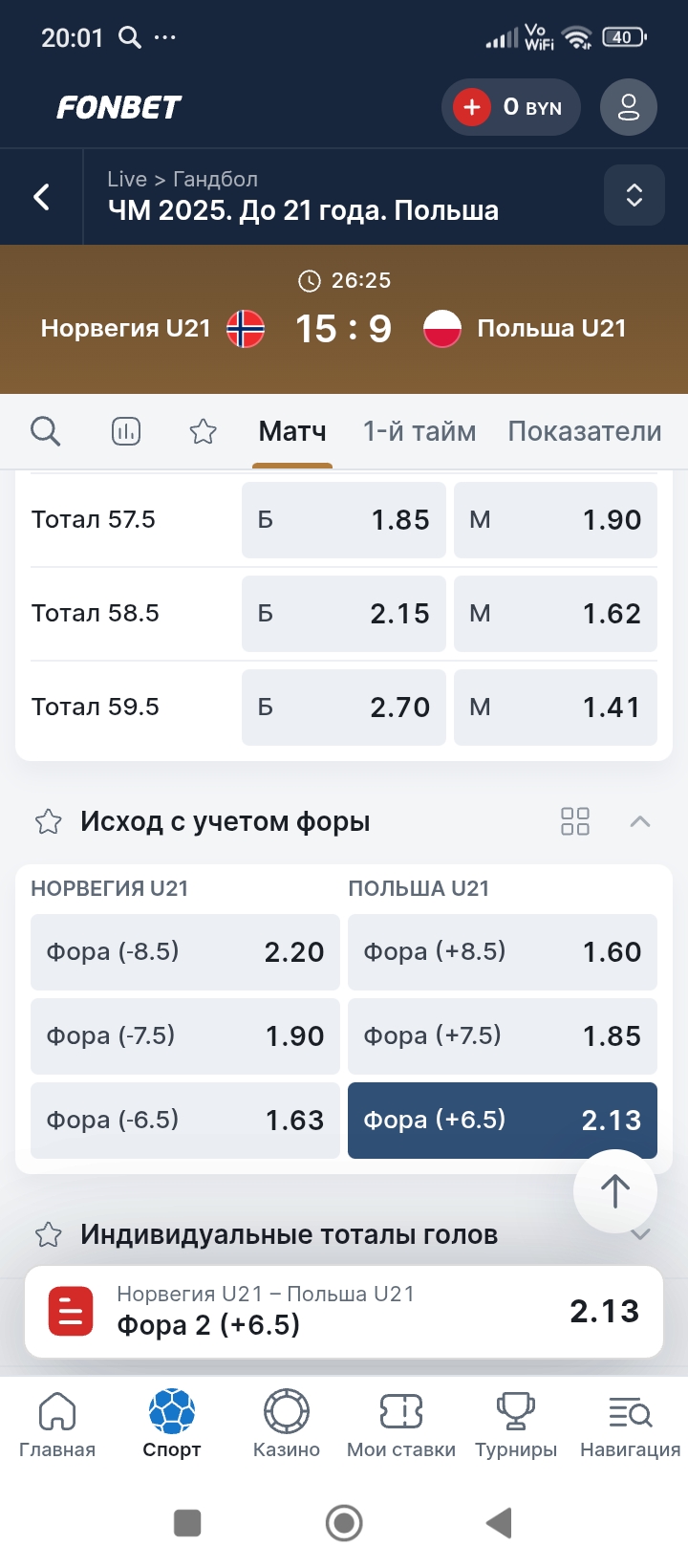Image resolution: width=688 pixels, height=1568 pixels.
Task: Collapse the Исход с учетом форы section
Action: point(641,820)
